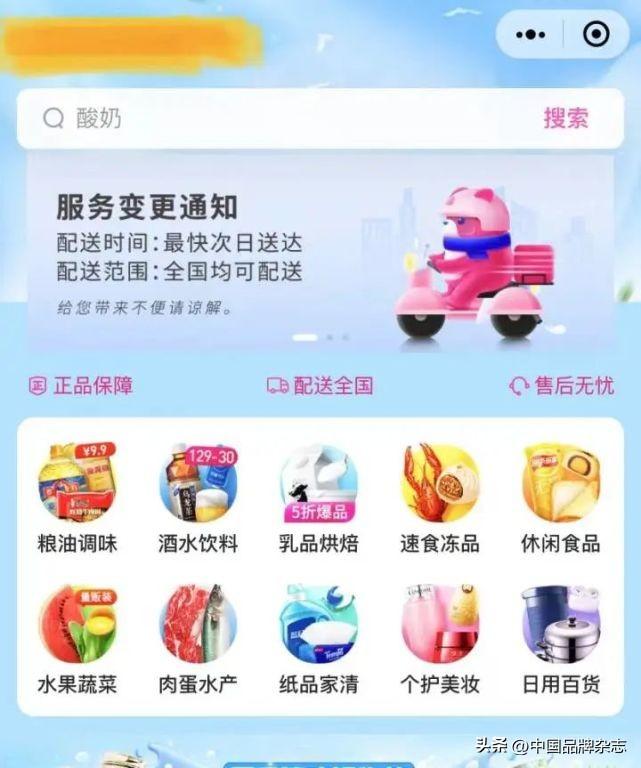Select the 乳品烘焙 category
Image resolution: width=641 pixels, height=768 pixels.
click(319, 499)
